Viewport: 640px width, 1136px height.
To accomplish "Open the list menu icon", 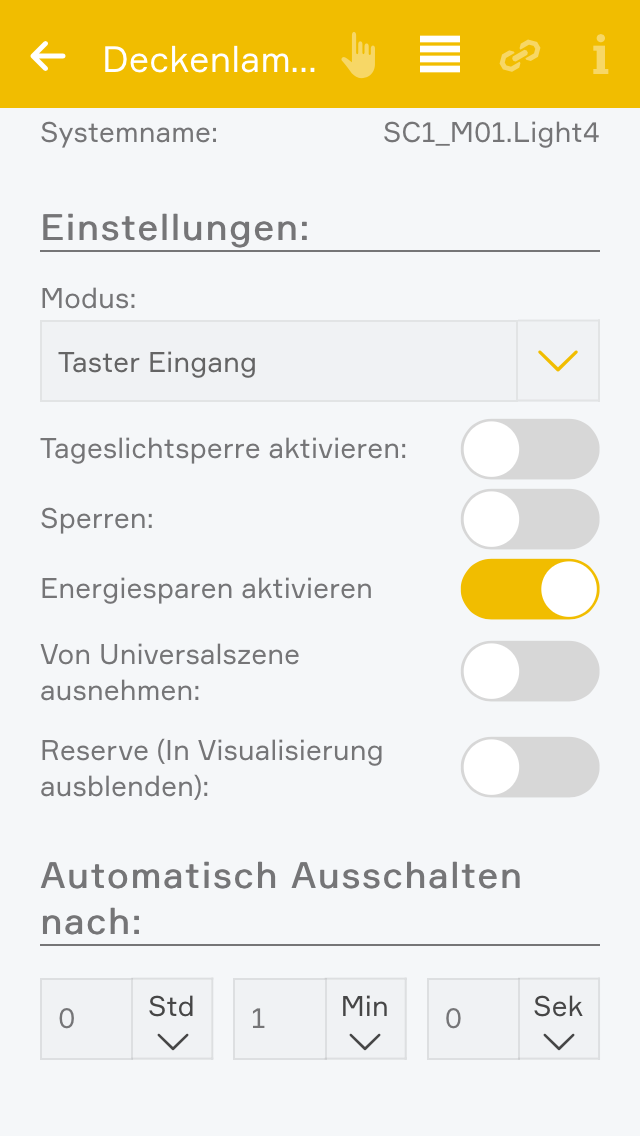I will click(x=440, y=56).
